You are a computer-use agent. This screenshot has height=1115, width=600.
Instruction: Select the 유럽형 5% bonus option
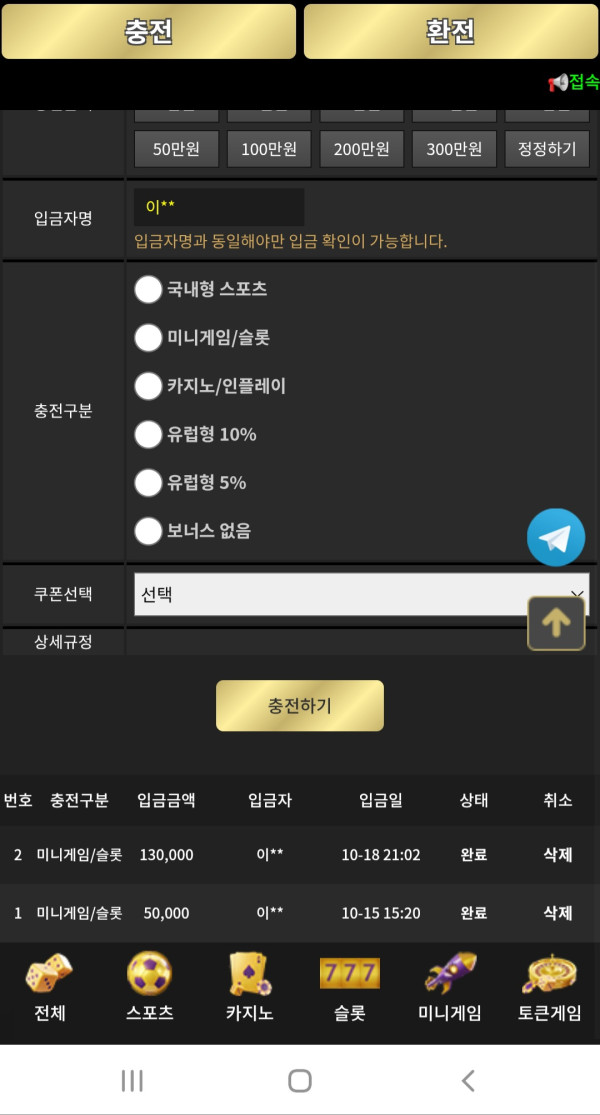point(148,483)
